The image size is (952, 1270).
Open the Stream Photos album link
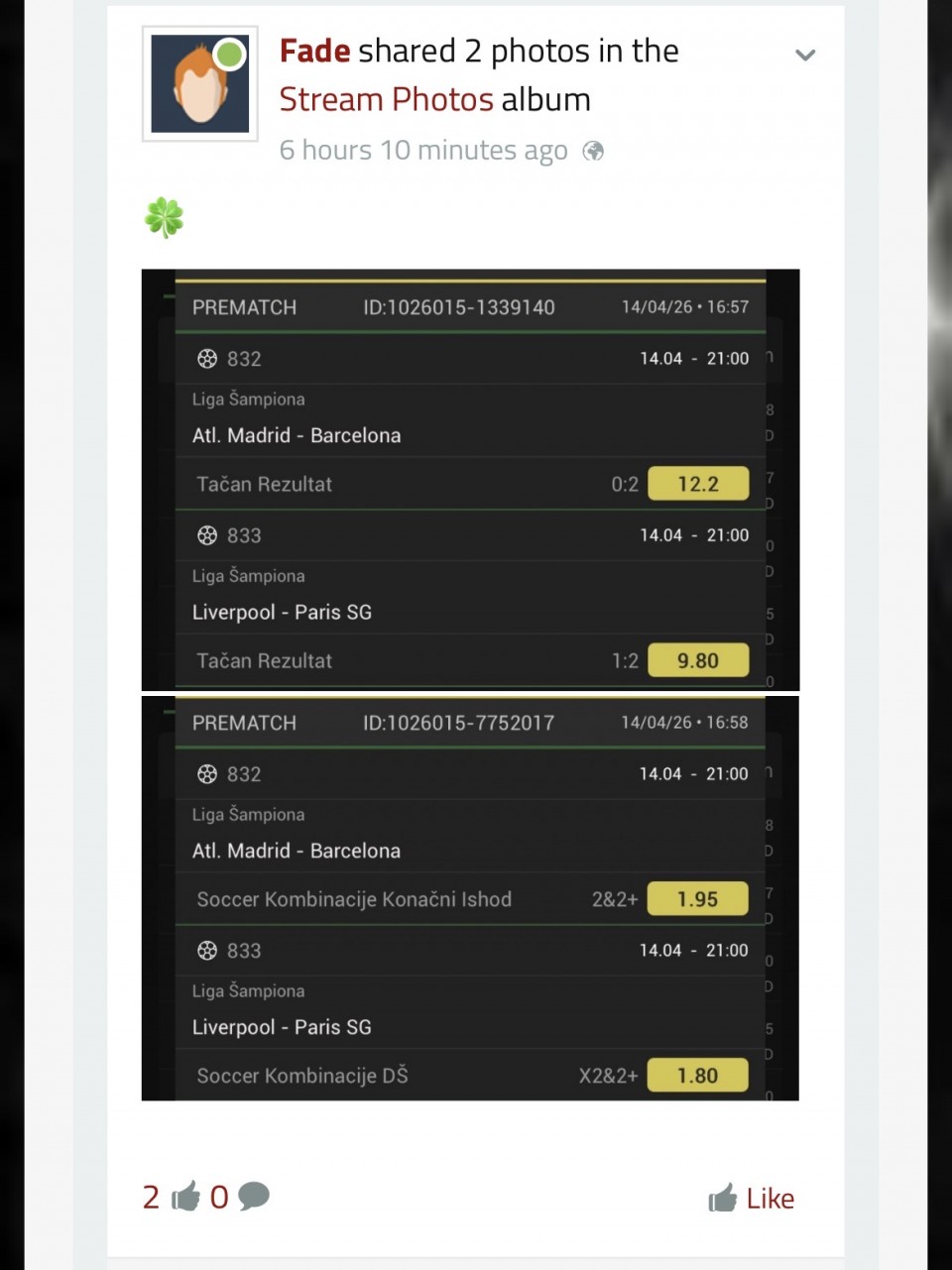point(386,100)
